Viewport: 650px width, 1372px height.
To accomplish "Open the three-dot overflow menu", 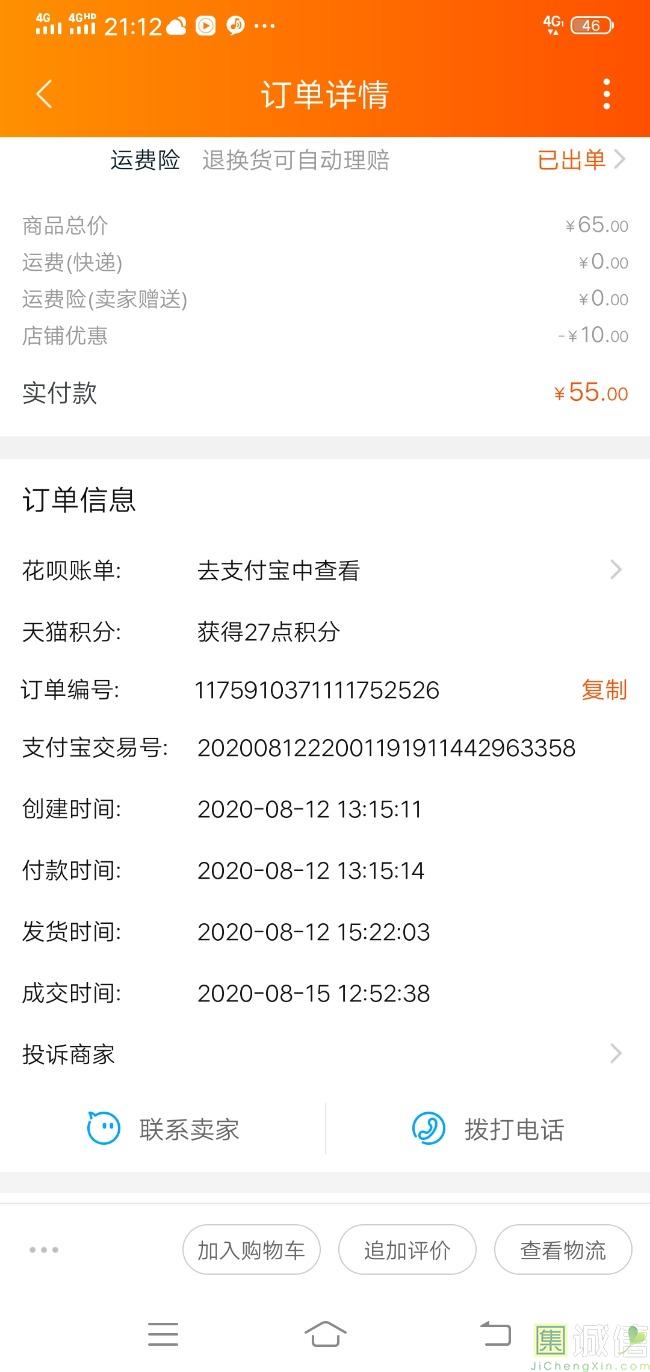I will click(x=606, y=94).
